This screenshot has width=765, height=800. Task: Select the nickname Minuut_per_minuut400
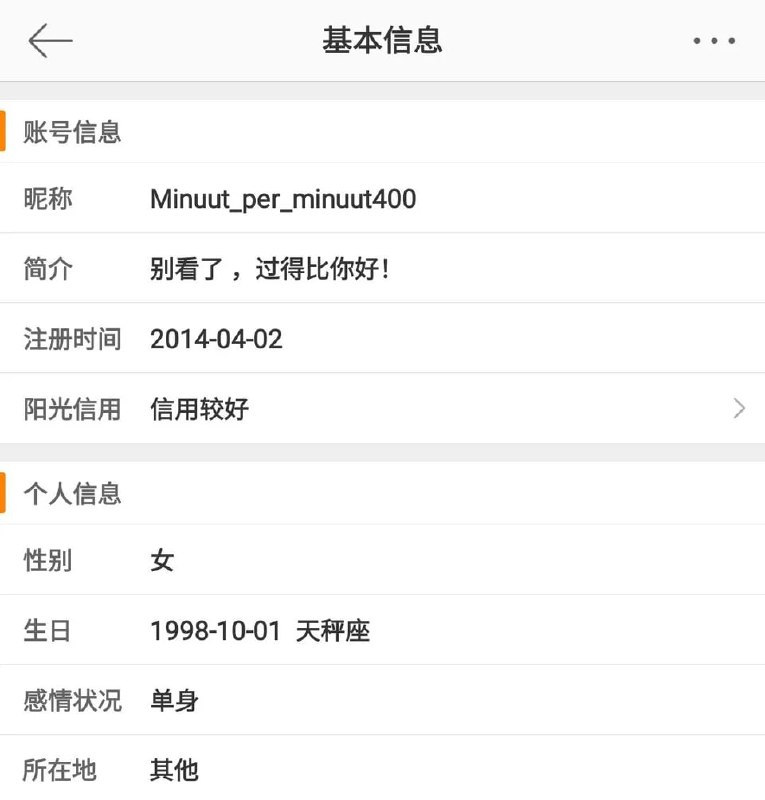283,198
